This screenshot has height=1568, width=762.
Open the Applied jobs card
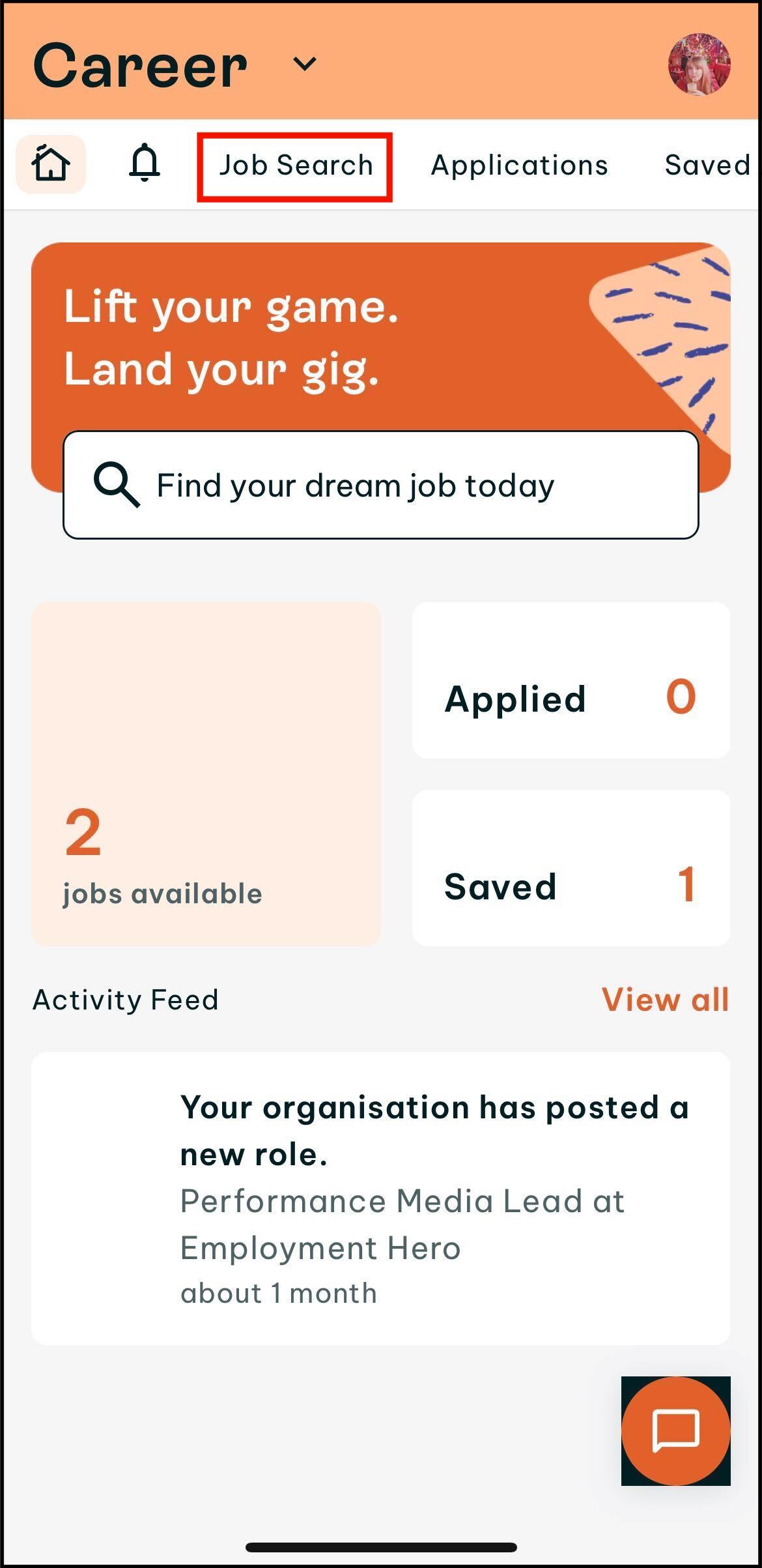(x=571, y=680)
